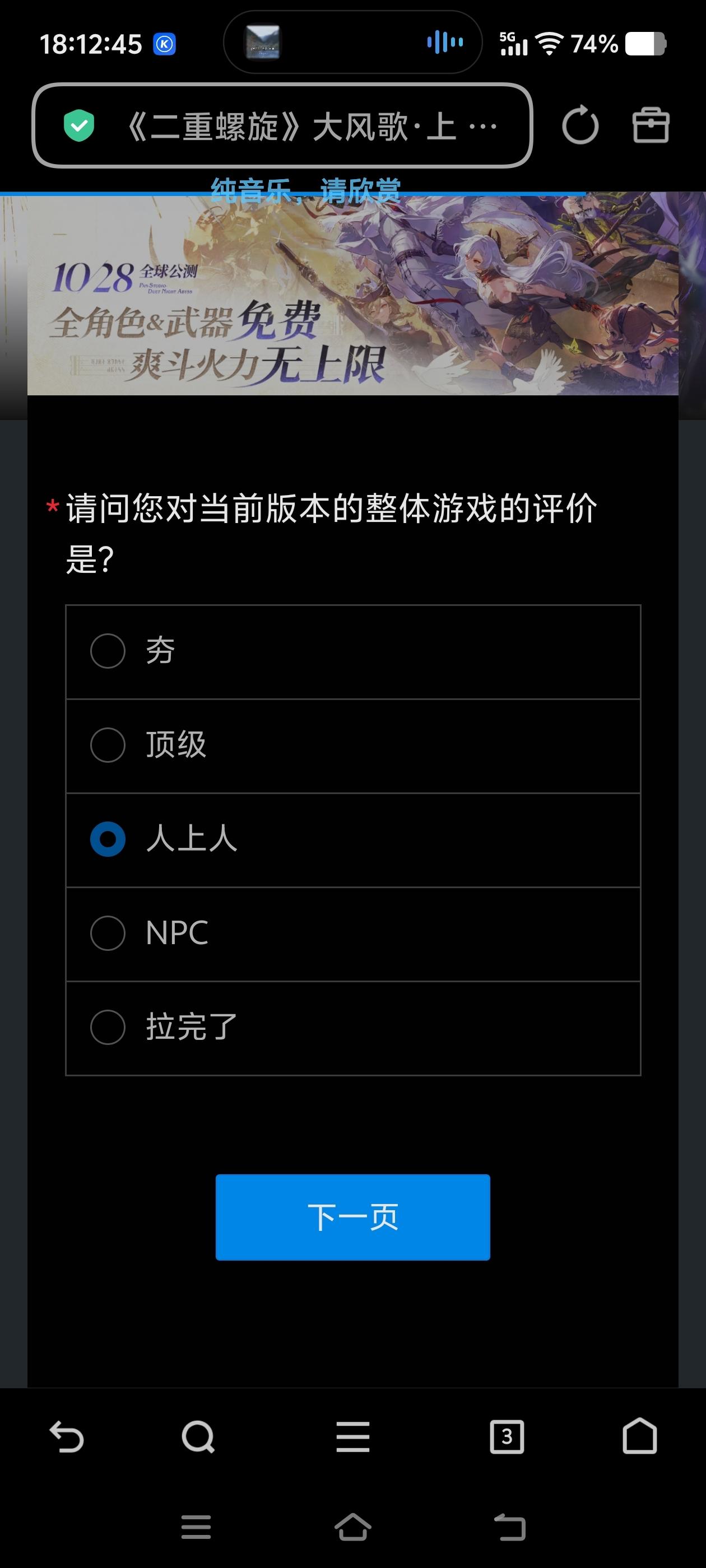Open the game promo banner
This screenshot has height=1568, width=706.
click(352, 295)
